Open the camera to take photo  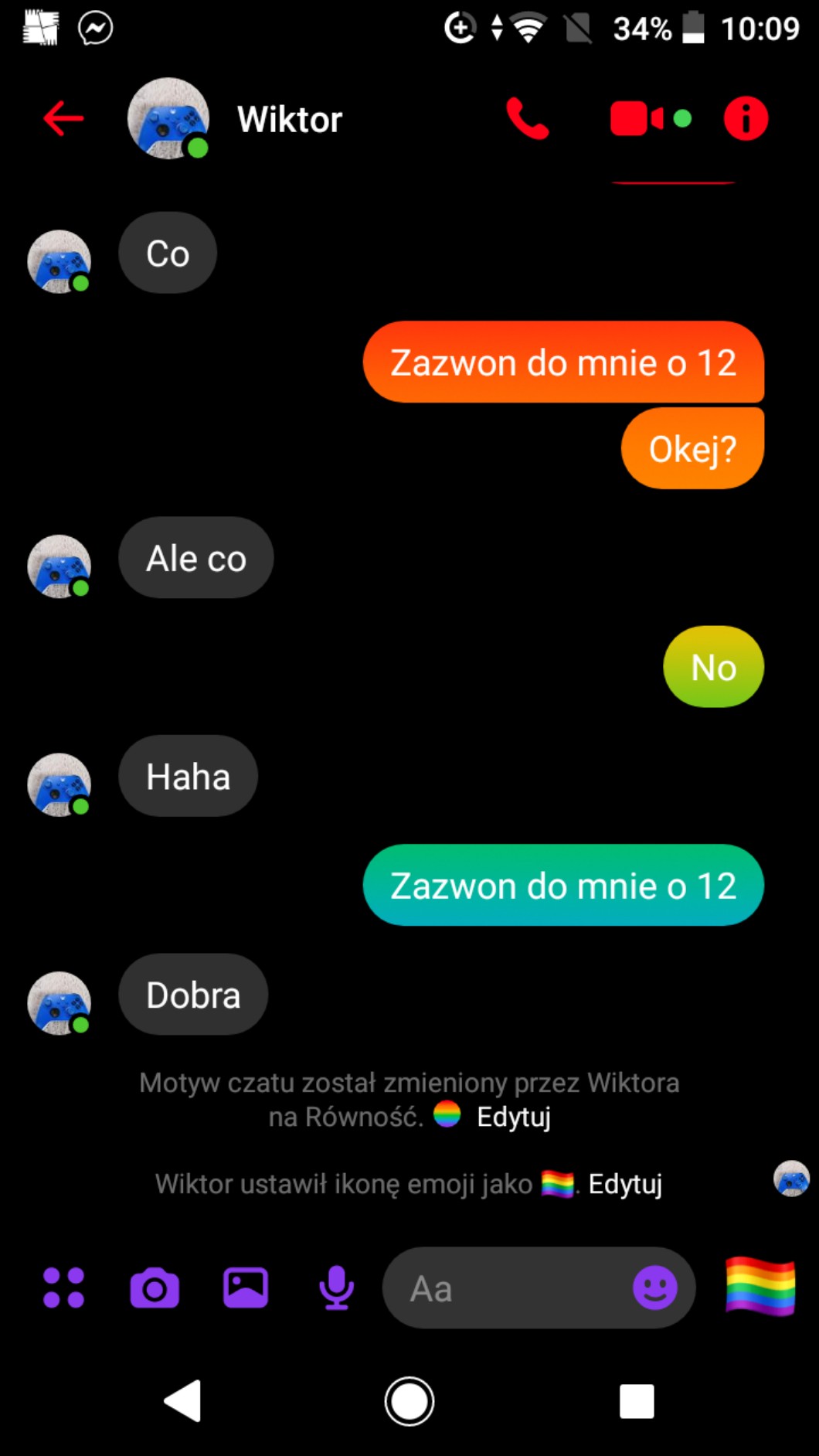tap(155, 1288)
